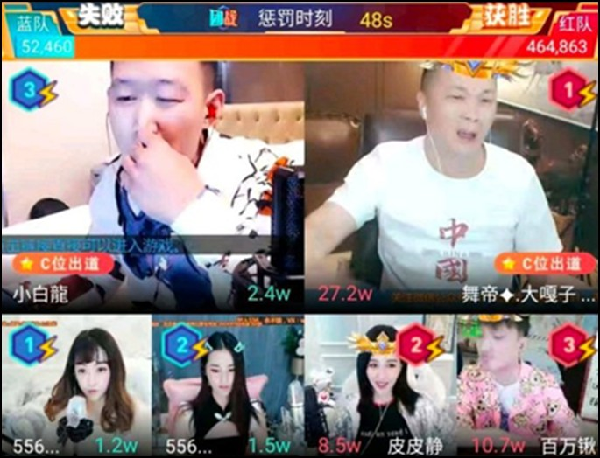The image size is (600, 458).
Task: Open 百万锹's video tile
Action: tap(527, 385)
